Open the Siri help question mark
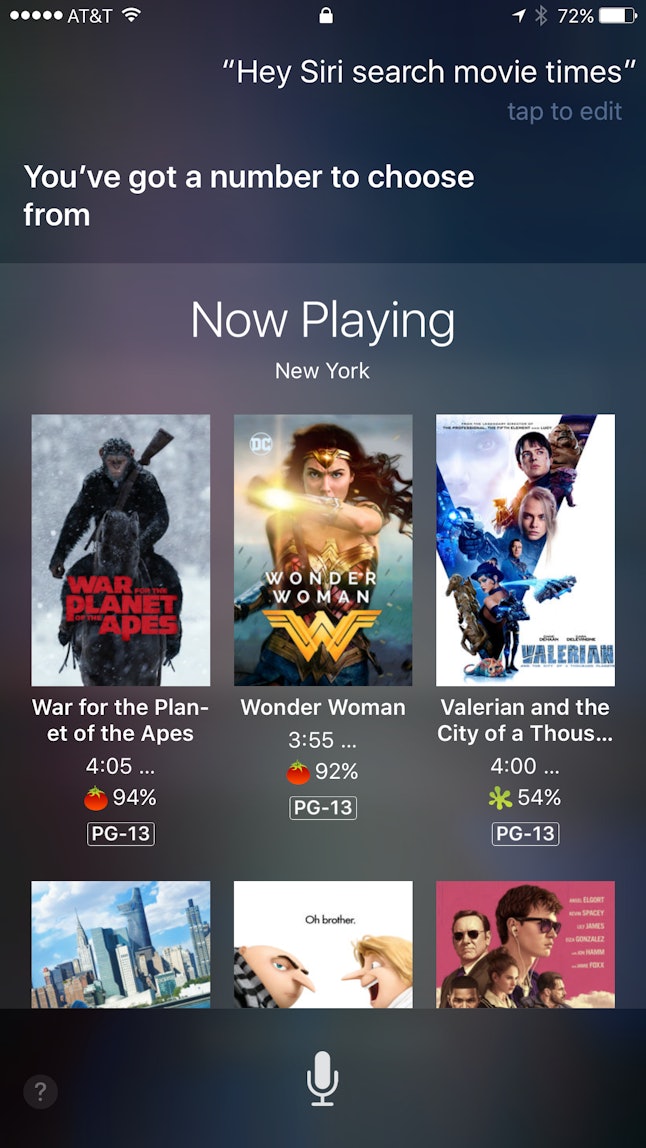 (x=40, y=1091)
